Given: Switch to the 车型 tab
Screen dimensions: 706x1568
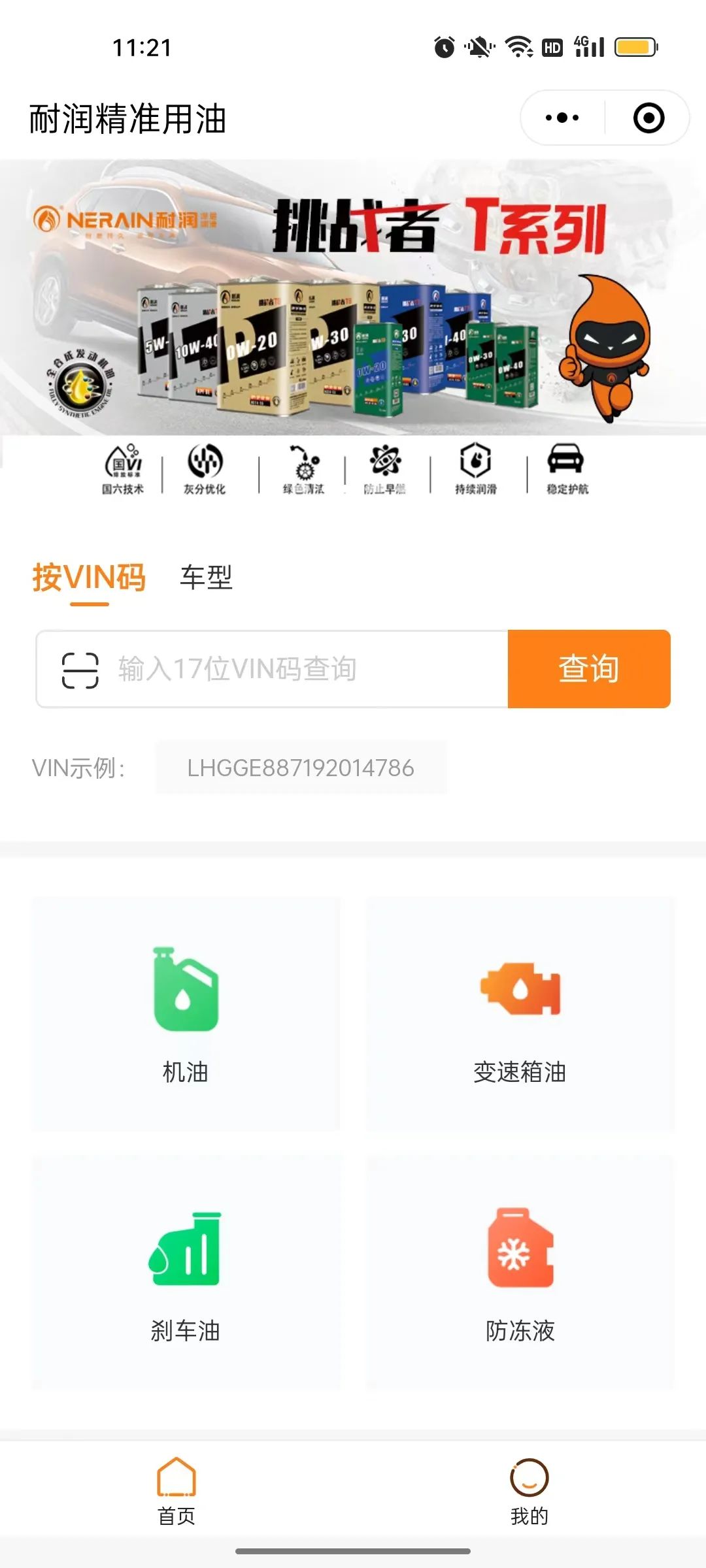Looking at the screenshot, I should 206,578.
